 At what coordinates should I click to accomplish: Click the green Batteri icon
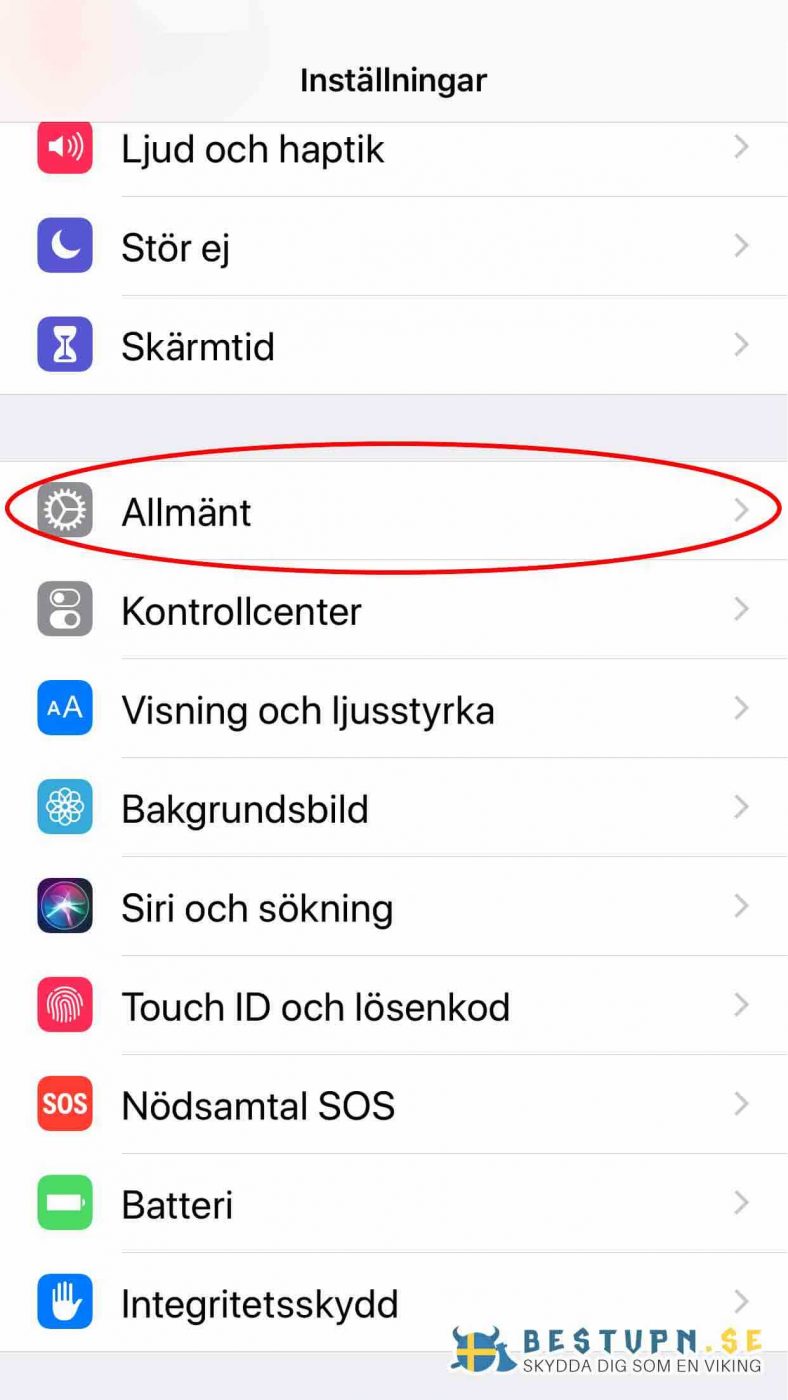click(64, 1203)
